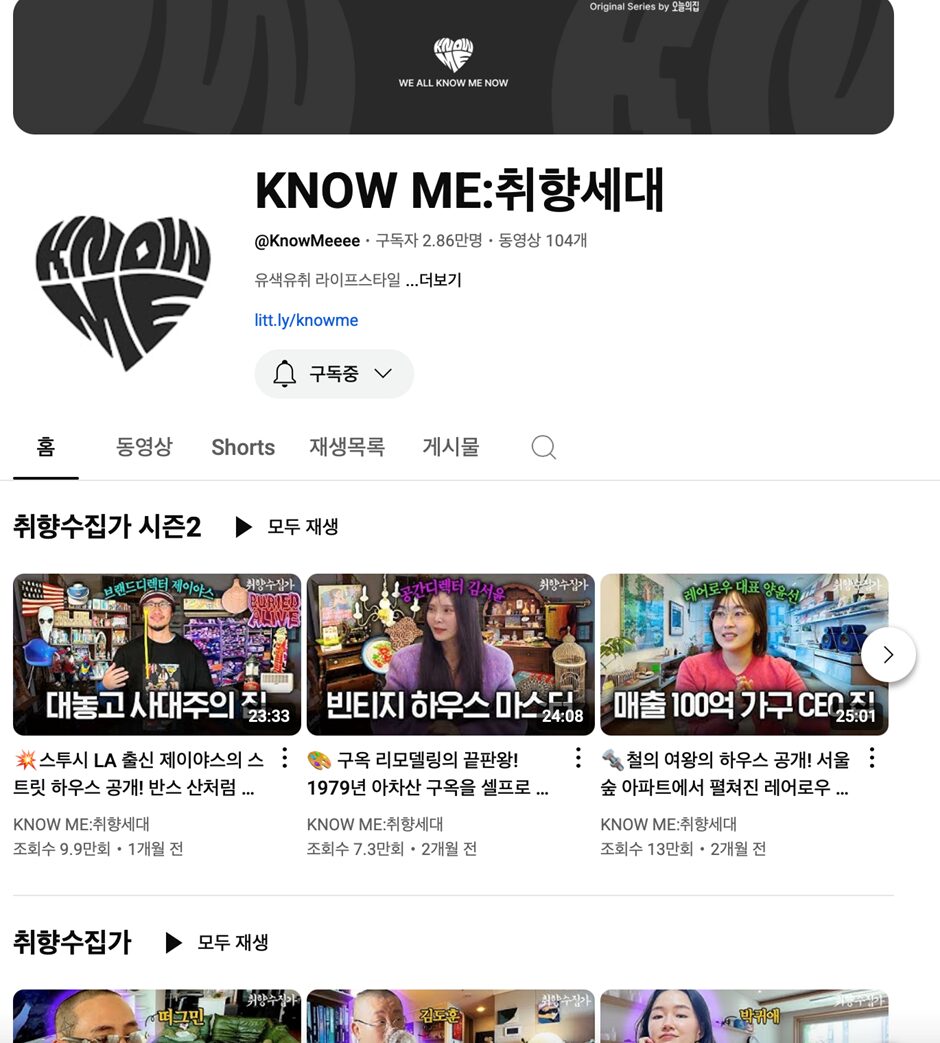The width and height of the screenshot is (940, 1043).
Task: Open the 1979년 아차산 구옥 리모델링 video
Action: 450,654
